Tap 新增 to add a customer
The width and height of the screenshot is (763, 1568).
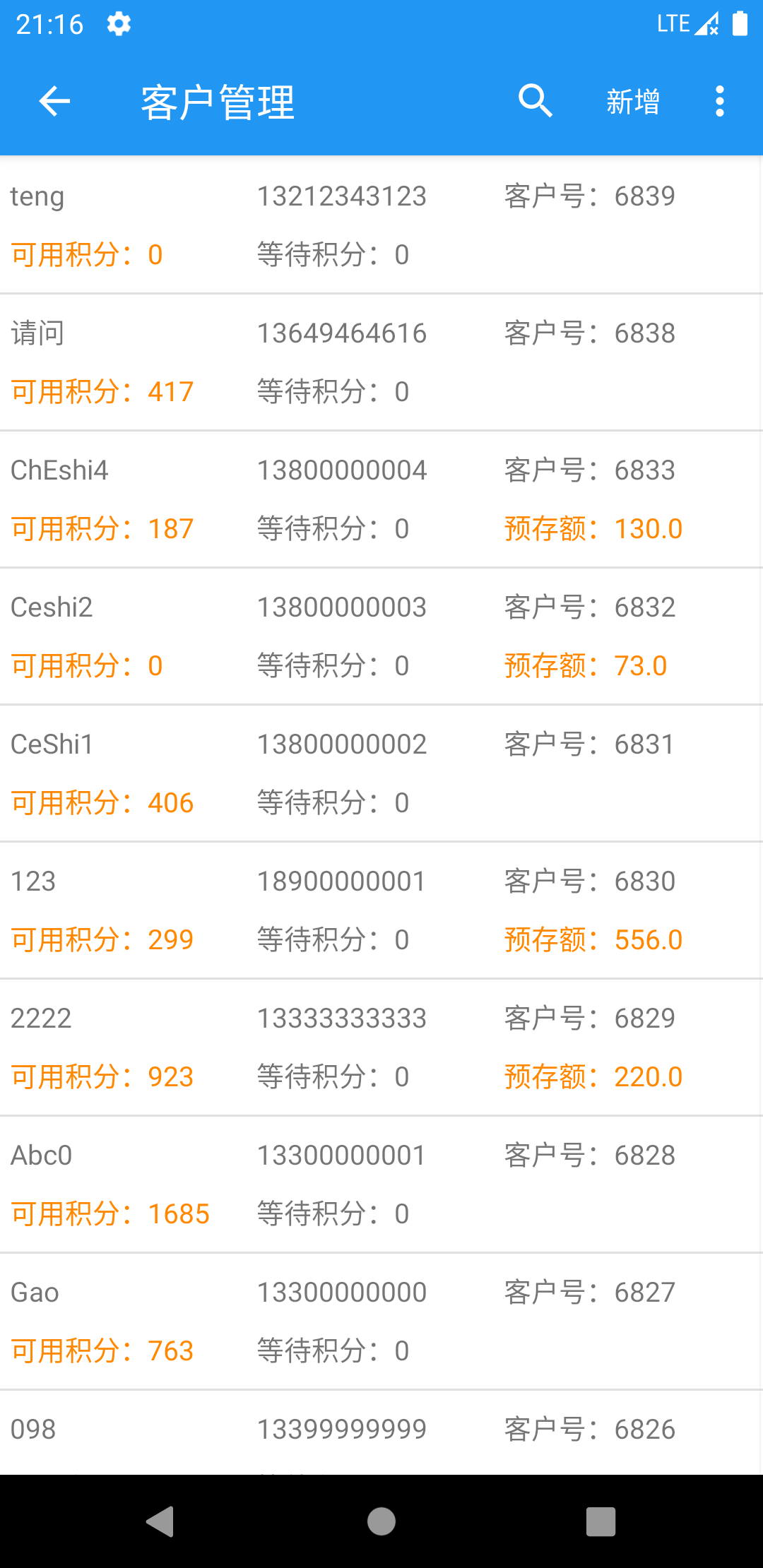coord(633,102)
